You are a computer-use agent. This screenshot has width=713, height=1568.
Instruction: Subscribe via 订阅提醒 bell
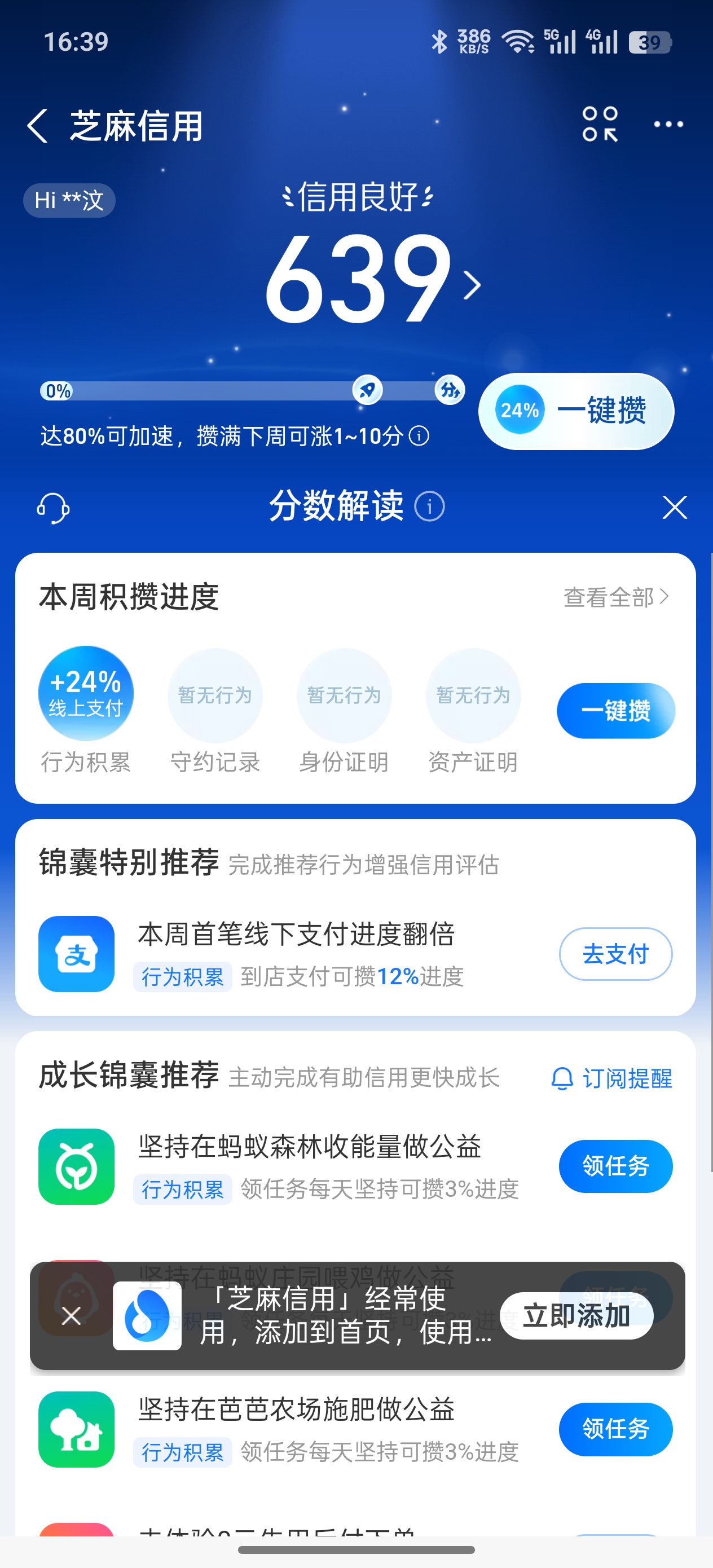coord(611,1078)
